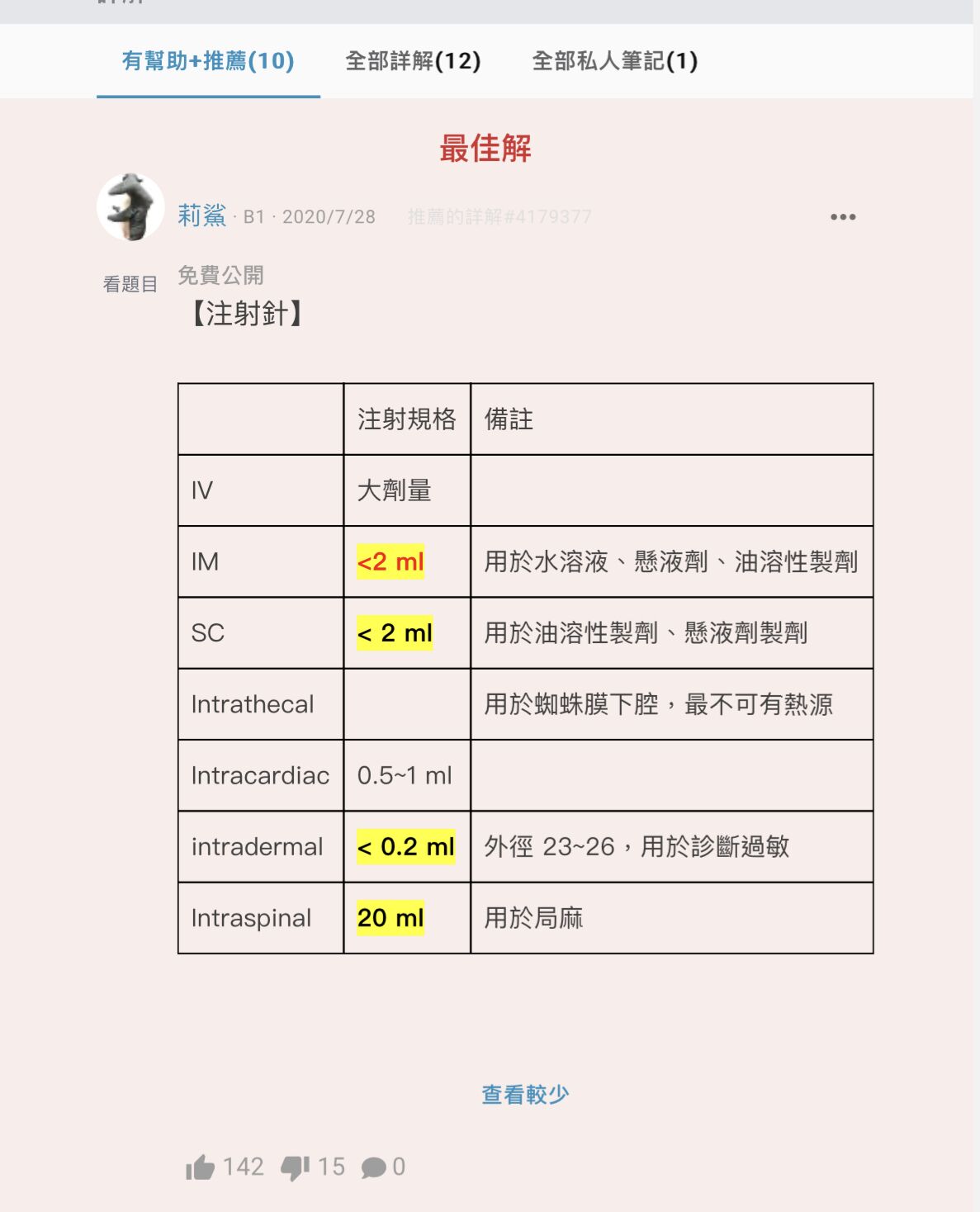Switch to 有幫助+推薦(10) tab
980x1212 pixels.
(208, 61)
